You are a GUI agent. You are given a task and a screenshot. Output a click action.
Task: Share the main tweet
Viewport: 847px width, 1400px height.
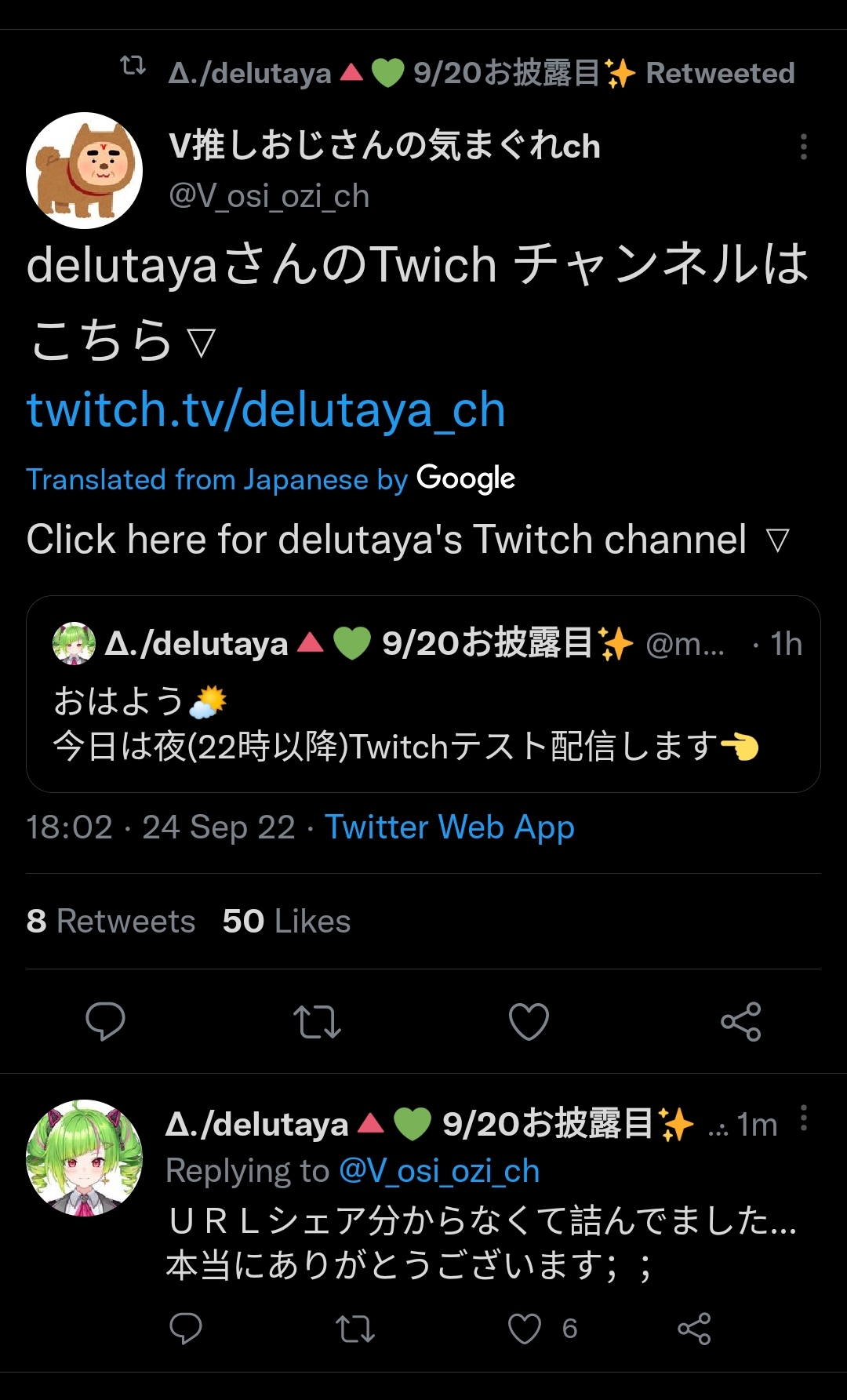740,1021
